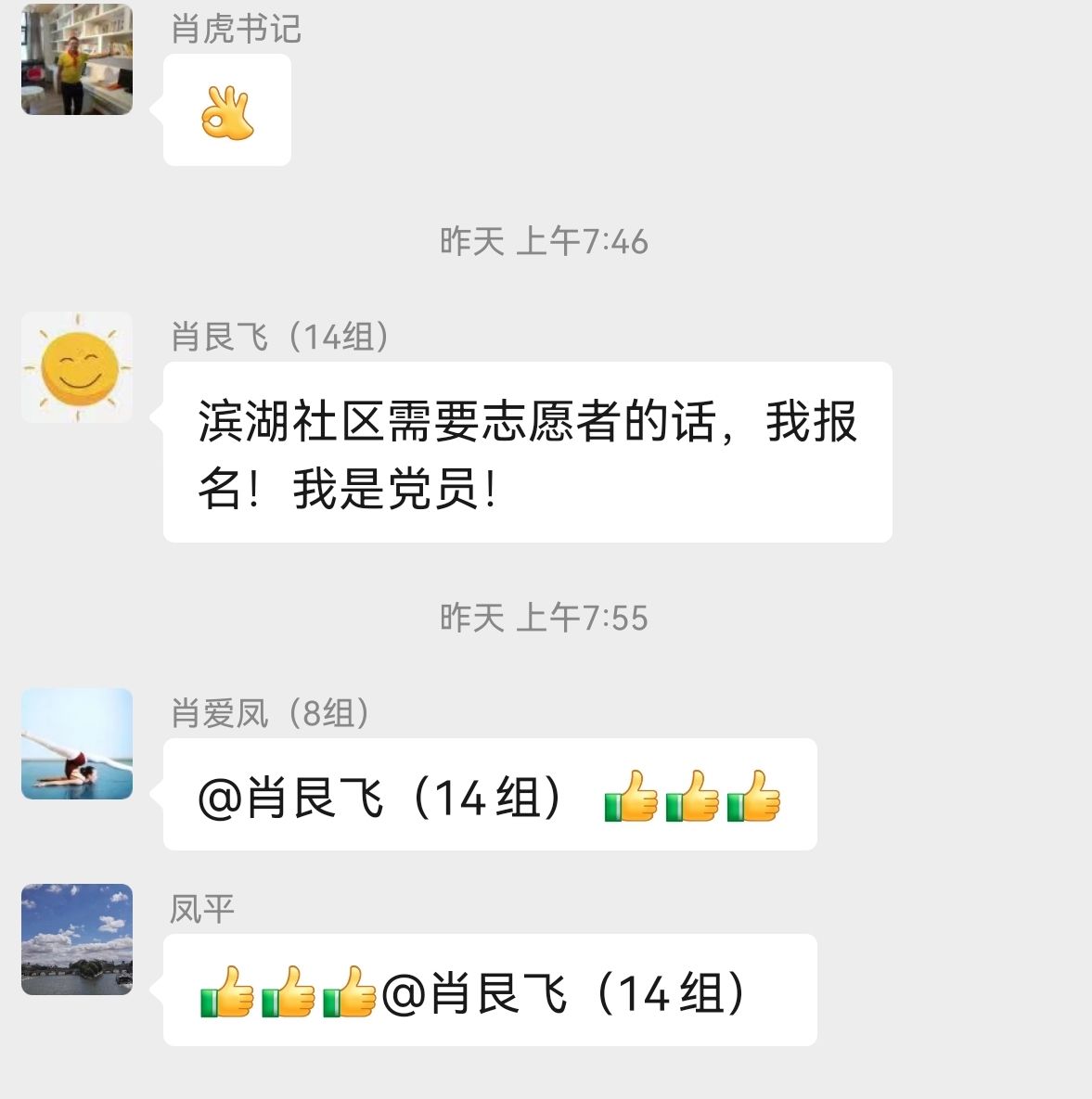This screenshot has width=1092, height=1099.
Task: View 肖艮飞（14组）'s sun avatar profile
Action: [x=77, y=367]
